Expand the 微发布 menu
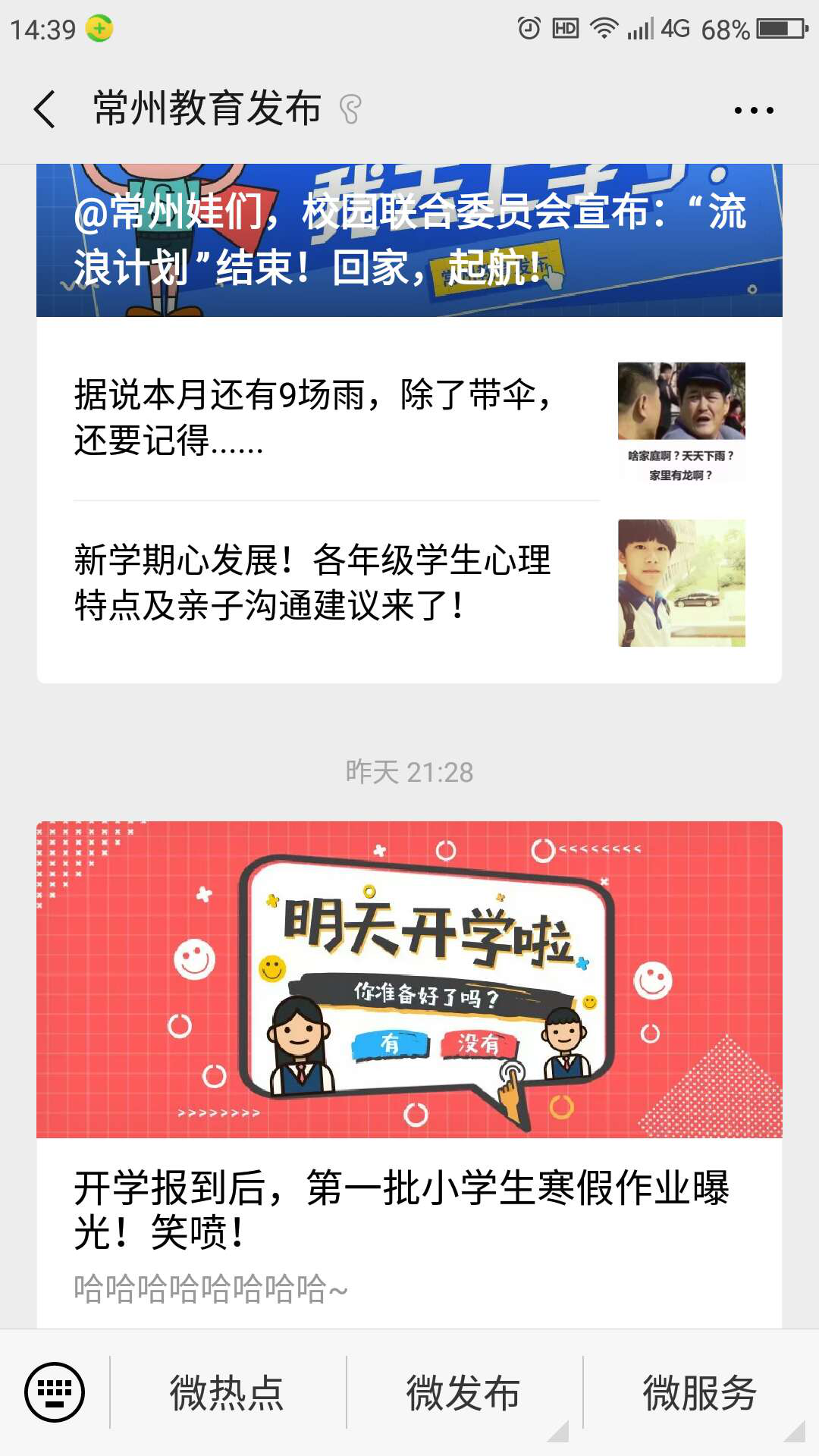Image resolution: width=819 pixels, height=1456 pixels. point(464,1392)
